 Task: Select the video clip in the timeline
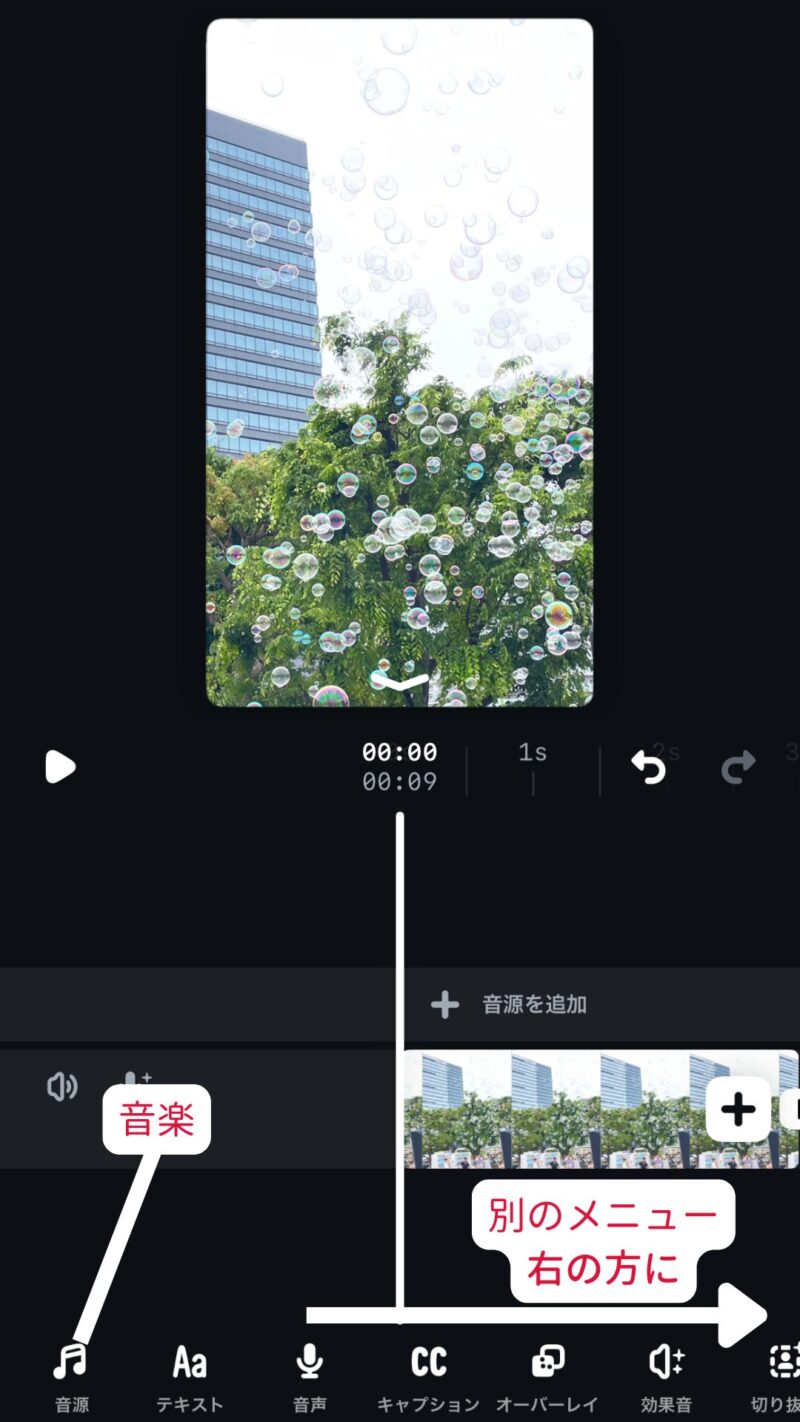click(x=550, y=1110)
